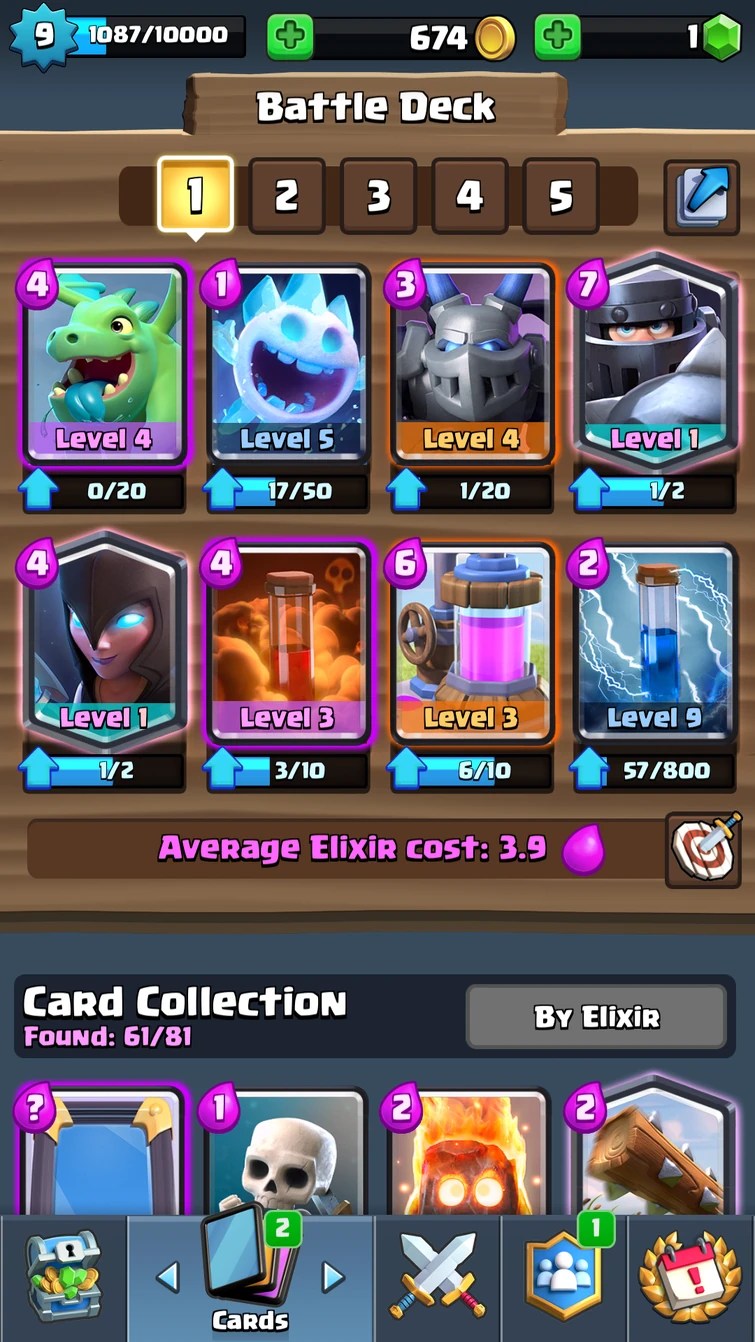This screenshot has width=755, height=1342.
Task: Select the Ice Spirit card
Action: click(288, 363)
